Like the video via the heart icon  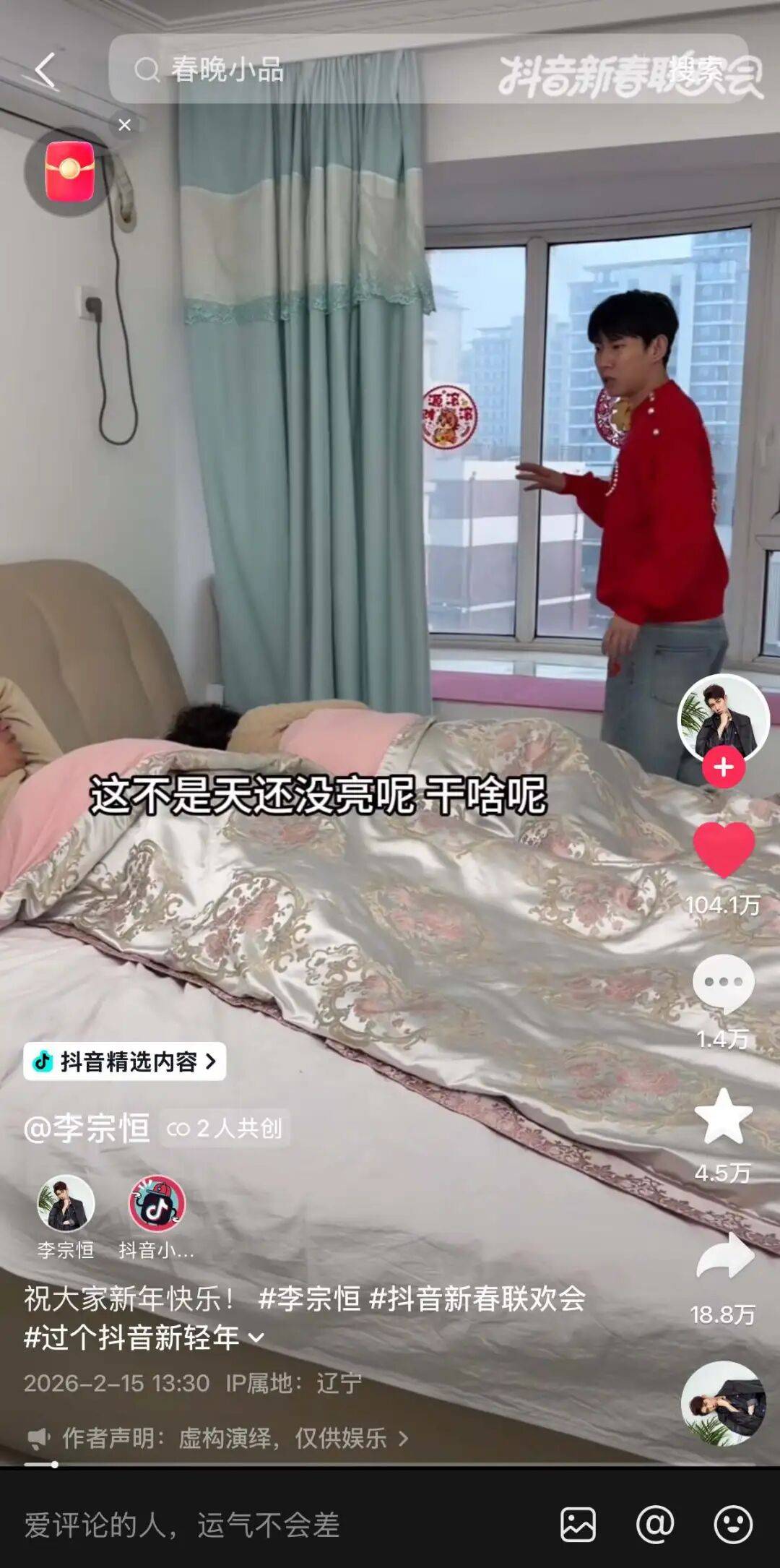click(x=723, y=850)
